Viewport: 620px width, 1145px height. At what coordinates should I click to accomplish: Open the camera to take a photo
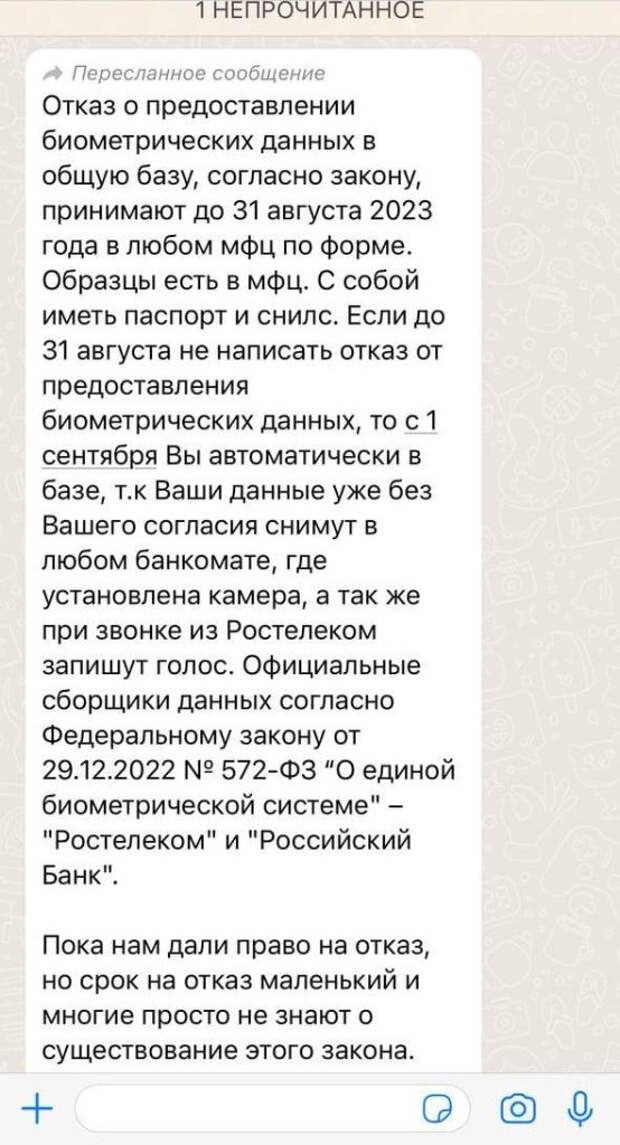coord(519,1108)
